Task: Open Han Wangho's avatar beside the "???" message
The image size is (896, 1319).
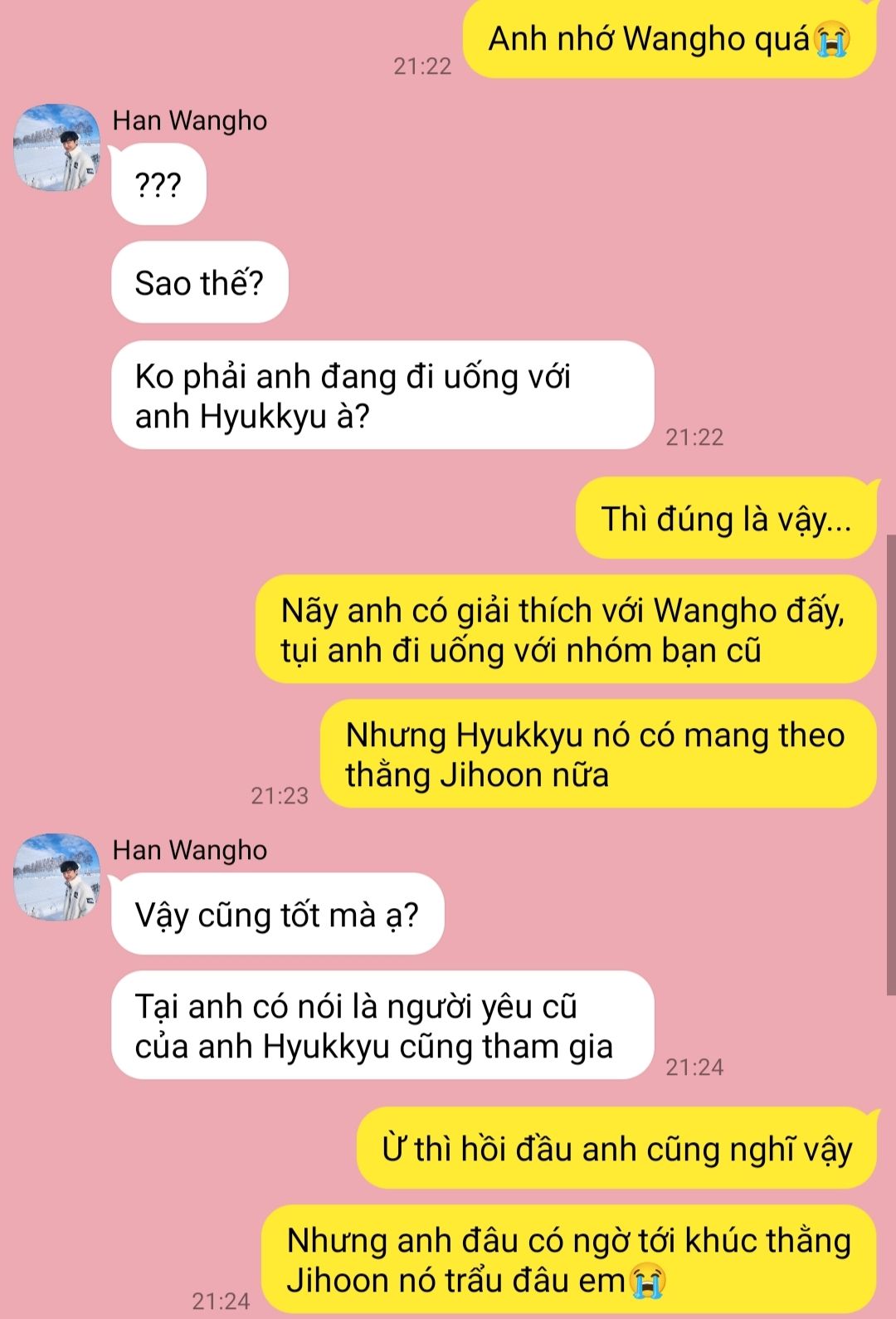Action: [56, 147]
